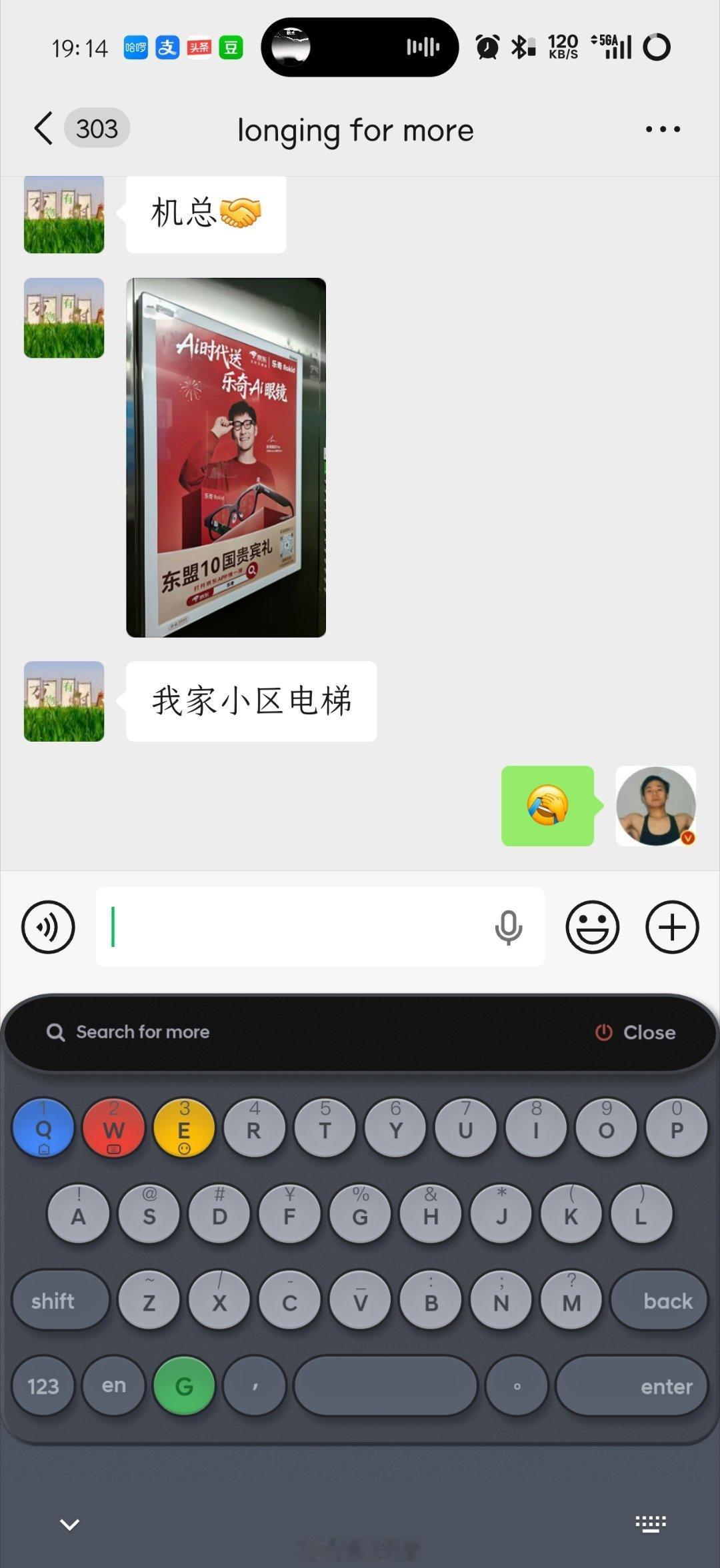Screen dimensions: 720x1568
Task: Open the three-dot chat options menu
Action: point(661,129)
